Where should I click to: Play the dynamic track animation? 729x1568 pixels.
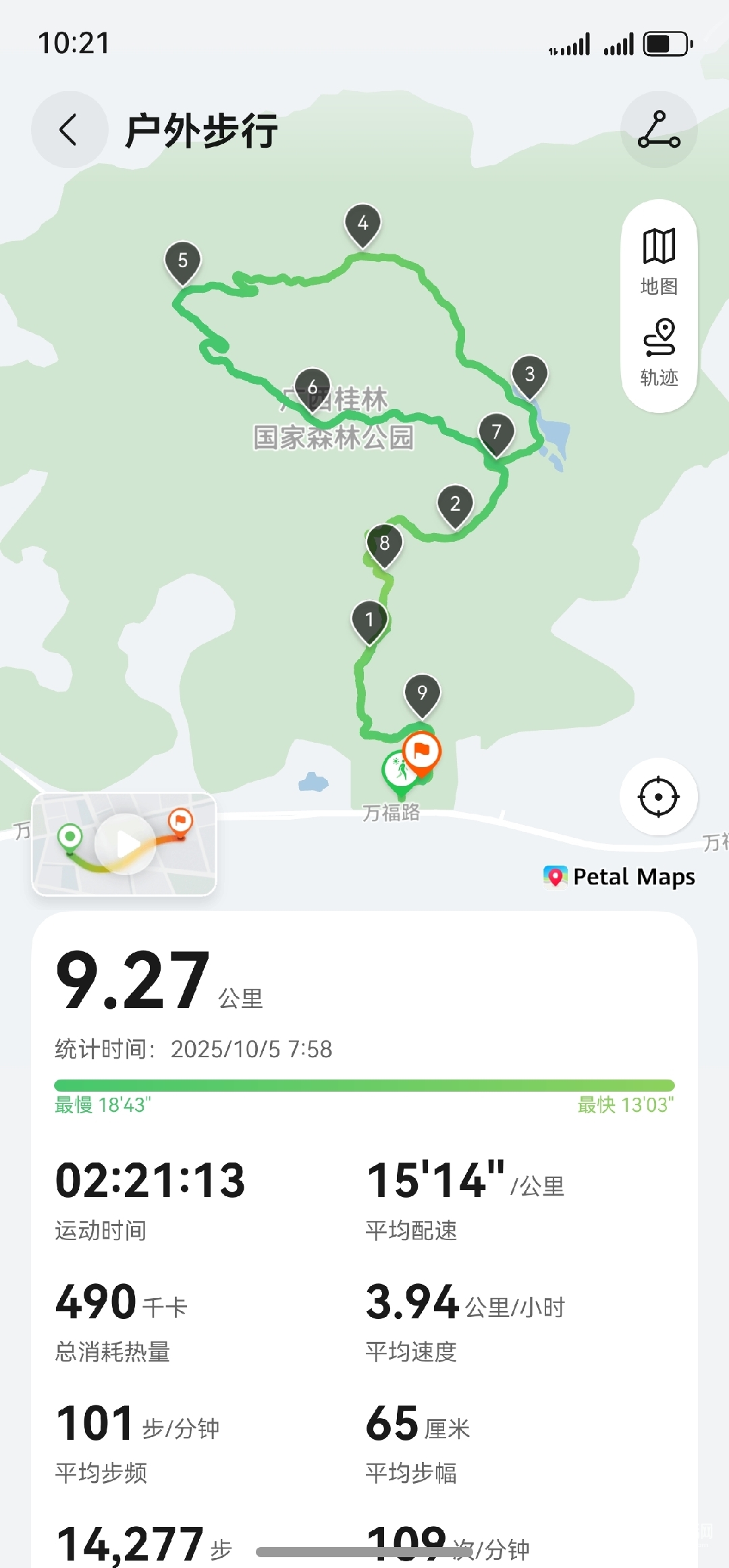pyautogui.click(x=125, y=843)
